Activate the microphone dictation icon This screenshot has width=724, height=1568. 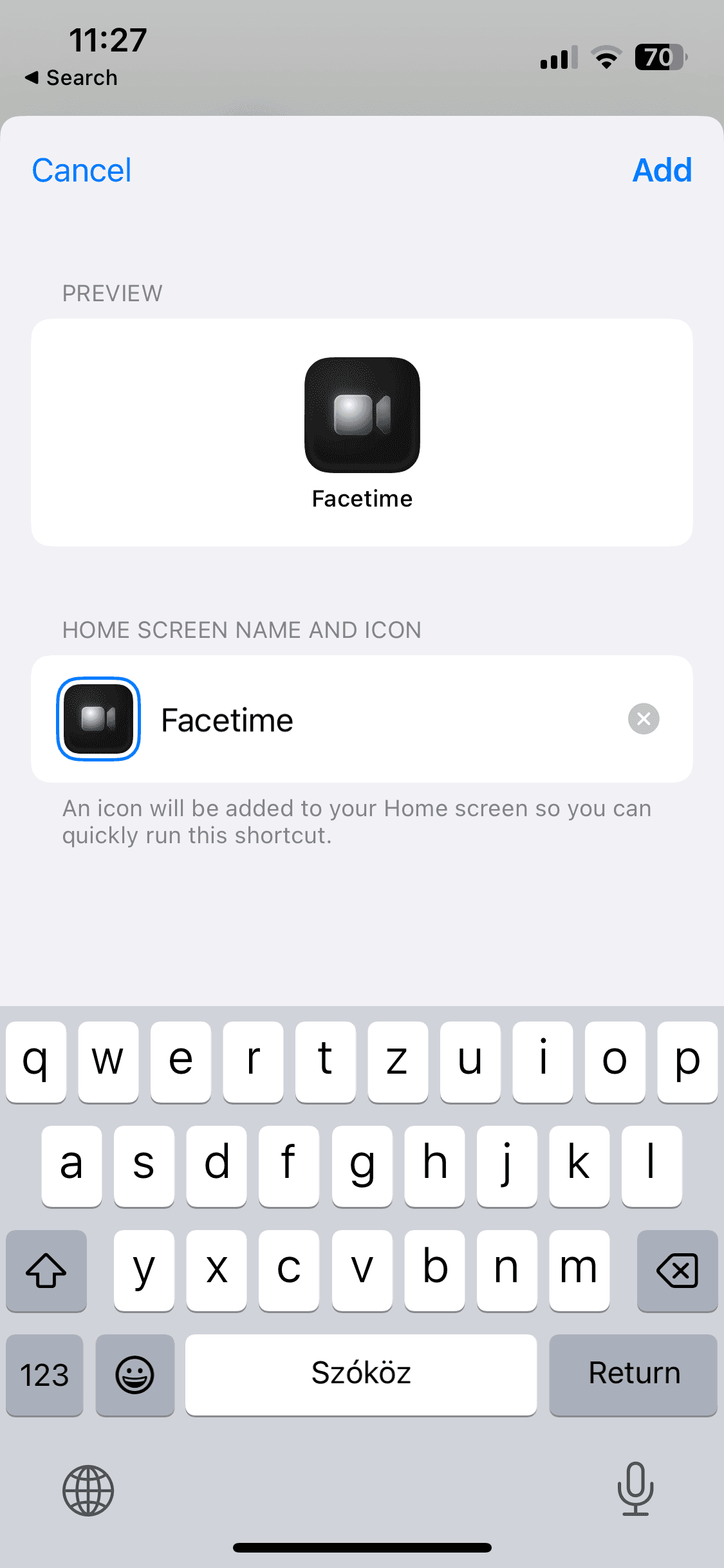pos(635,1491)
